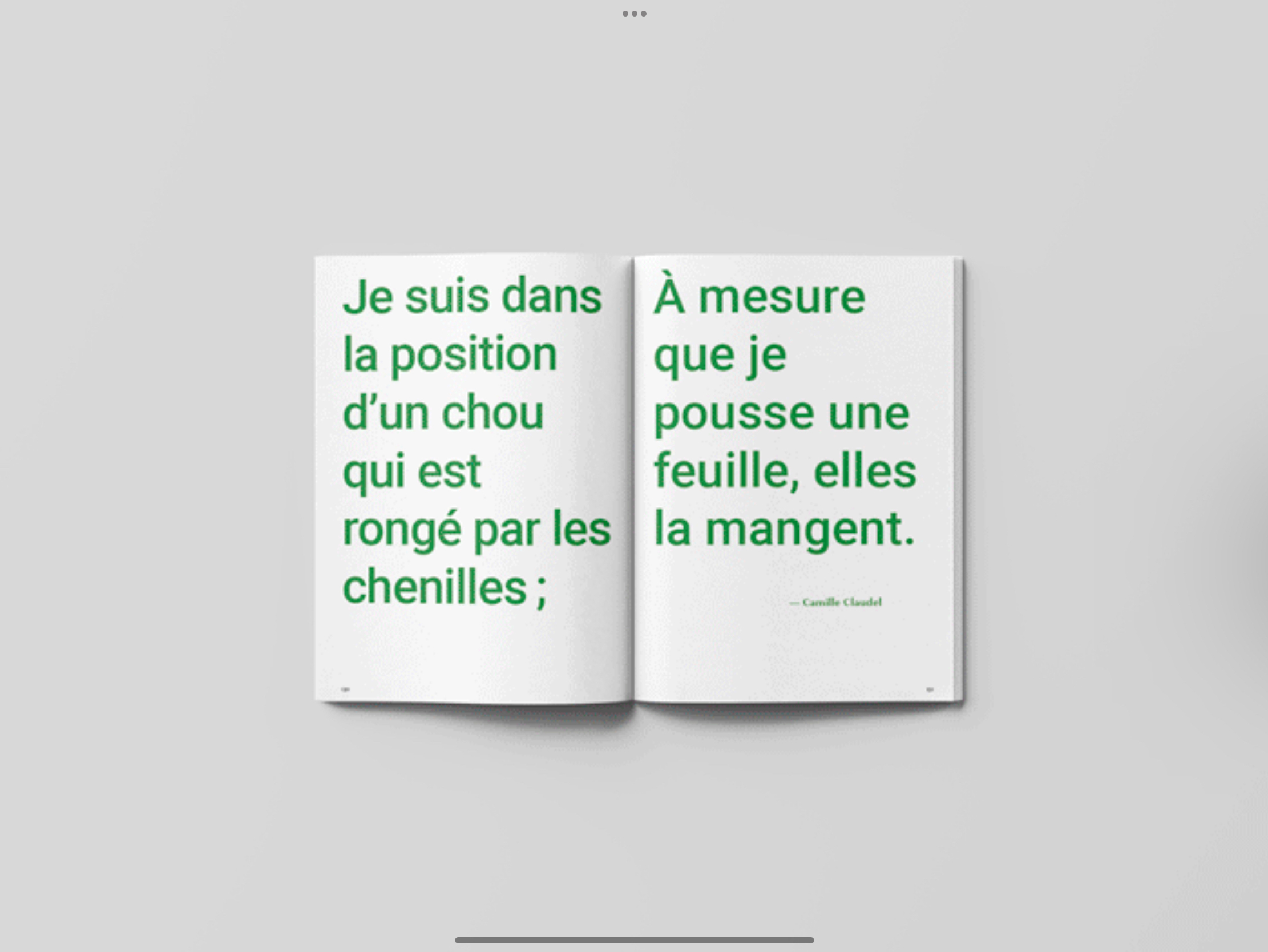This screenshot has width=1268, height=952.
Task: Open the three-dot multitasking menu
Action: coord(634,13)
